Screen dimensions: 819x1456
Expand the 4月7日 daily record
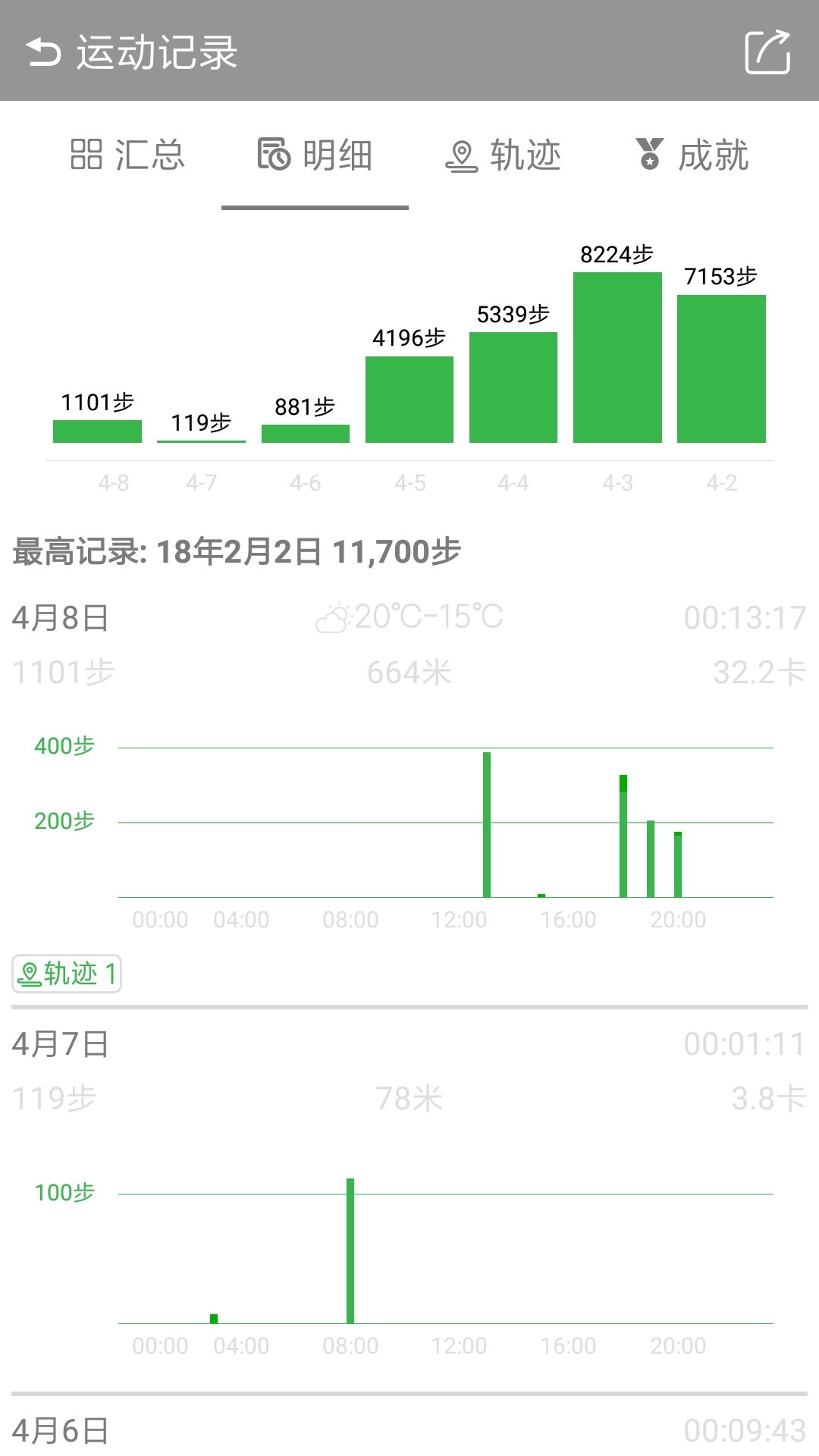(60, 1043)
